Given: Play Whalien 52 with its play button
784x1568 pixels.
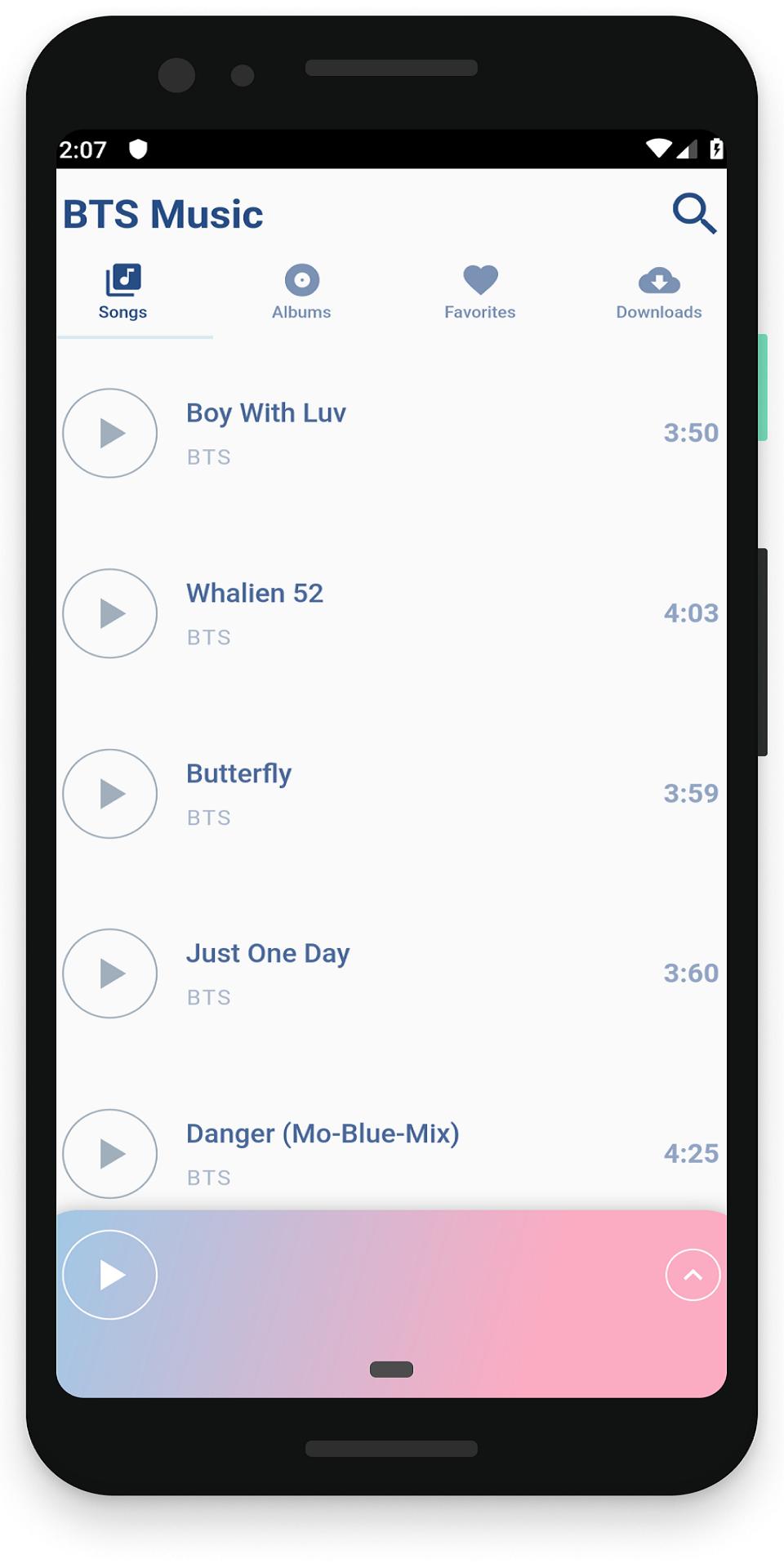Looking at the screenshot, I should (x=110, y=613).
